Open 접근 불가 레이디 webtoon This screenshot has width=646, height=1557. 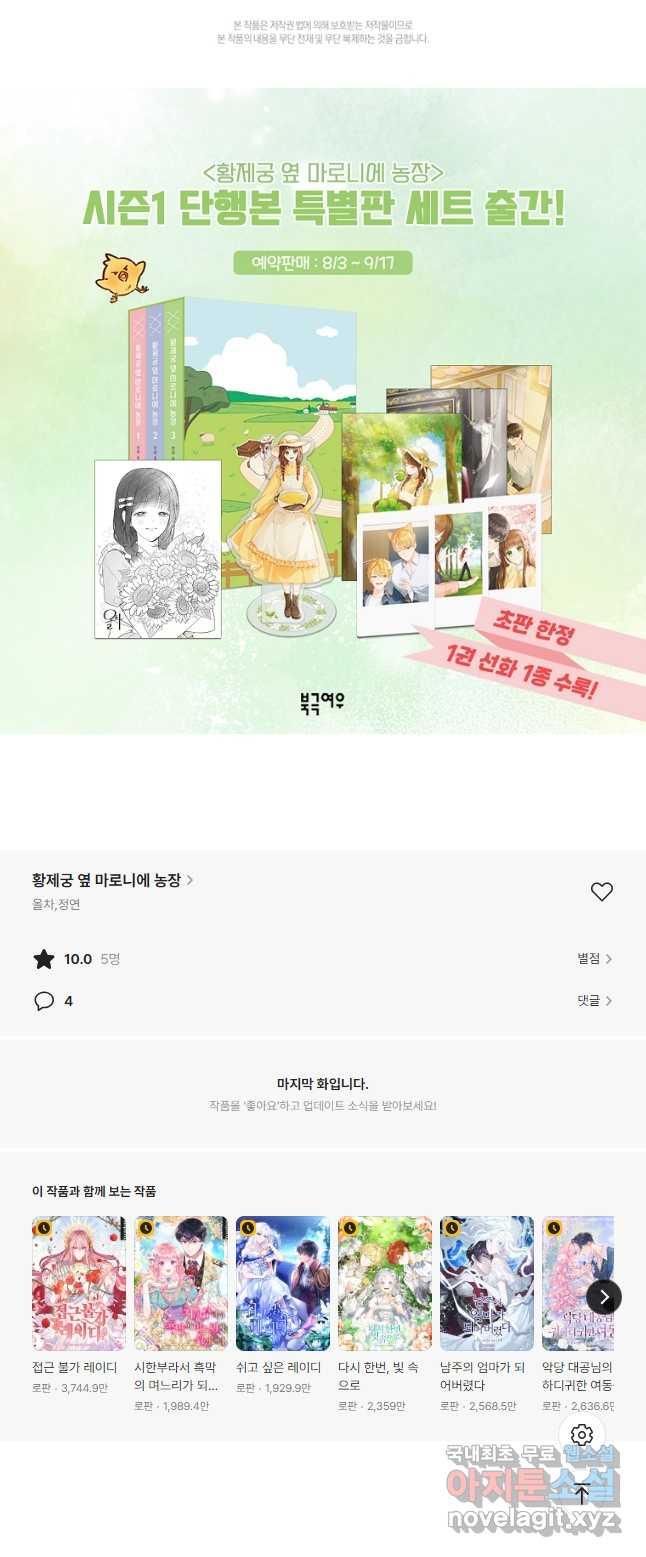coord(79,1283)
